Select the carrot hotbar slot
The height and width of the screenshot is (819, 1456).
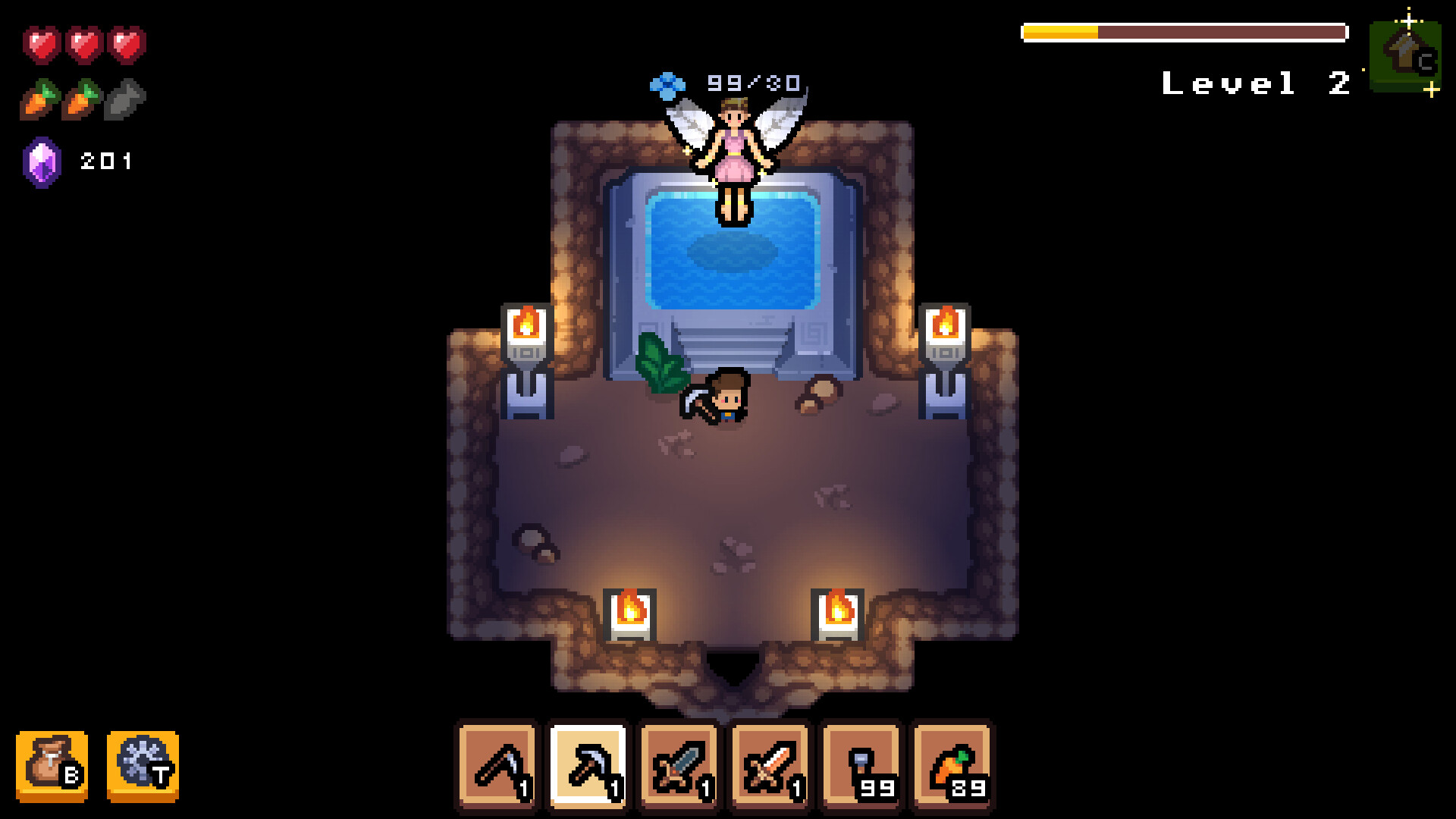(x=953, y=767)
